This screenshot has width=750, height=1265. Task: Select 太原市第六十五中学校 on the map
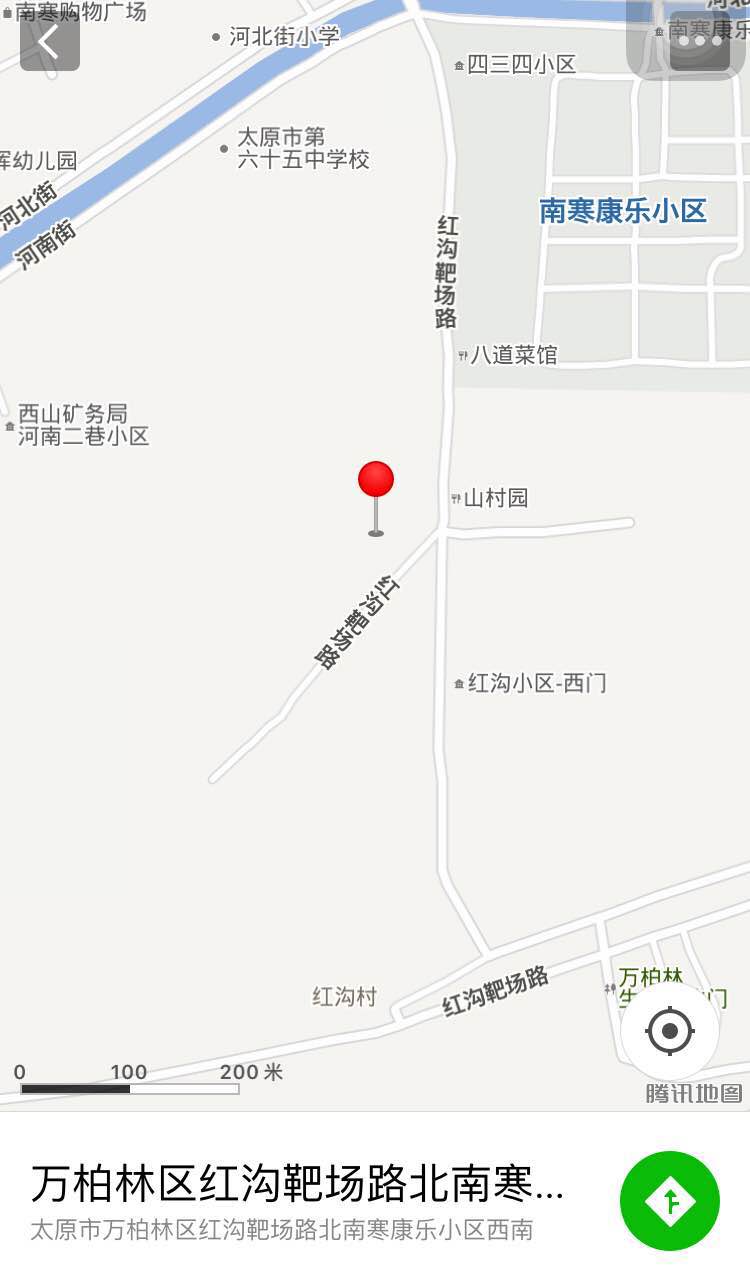(x=302, y=148)
